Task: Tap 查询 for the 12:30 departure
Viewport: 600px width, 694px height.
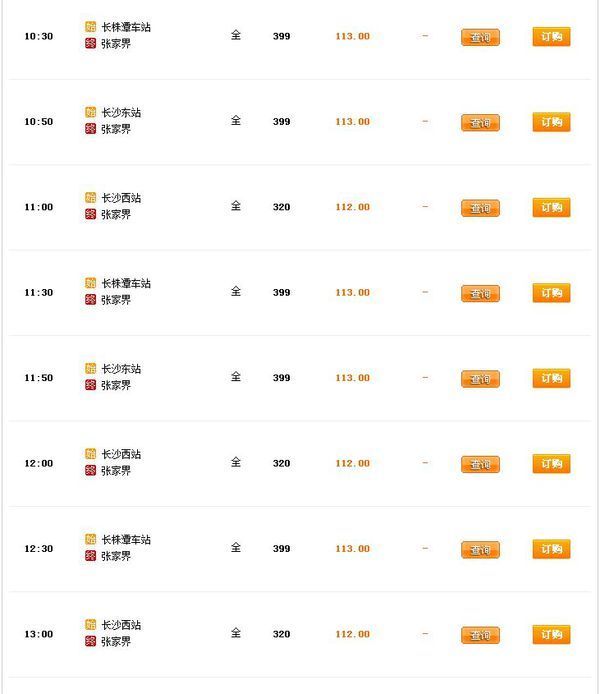Action: tap(480, 550)
